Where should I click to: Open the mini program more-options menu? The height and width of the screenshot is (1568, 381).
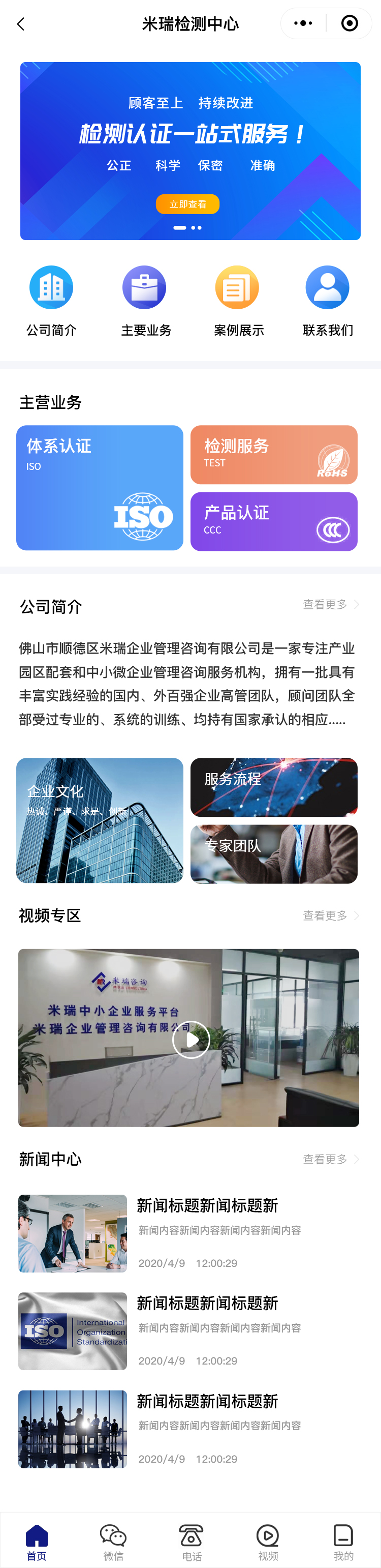click(x=303, y=24)
